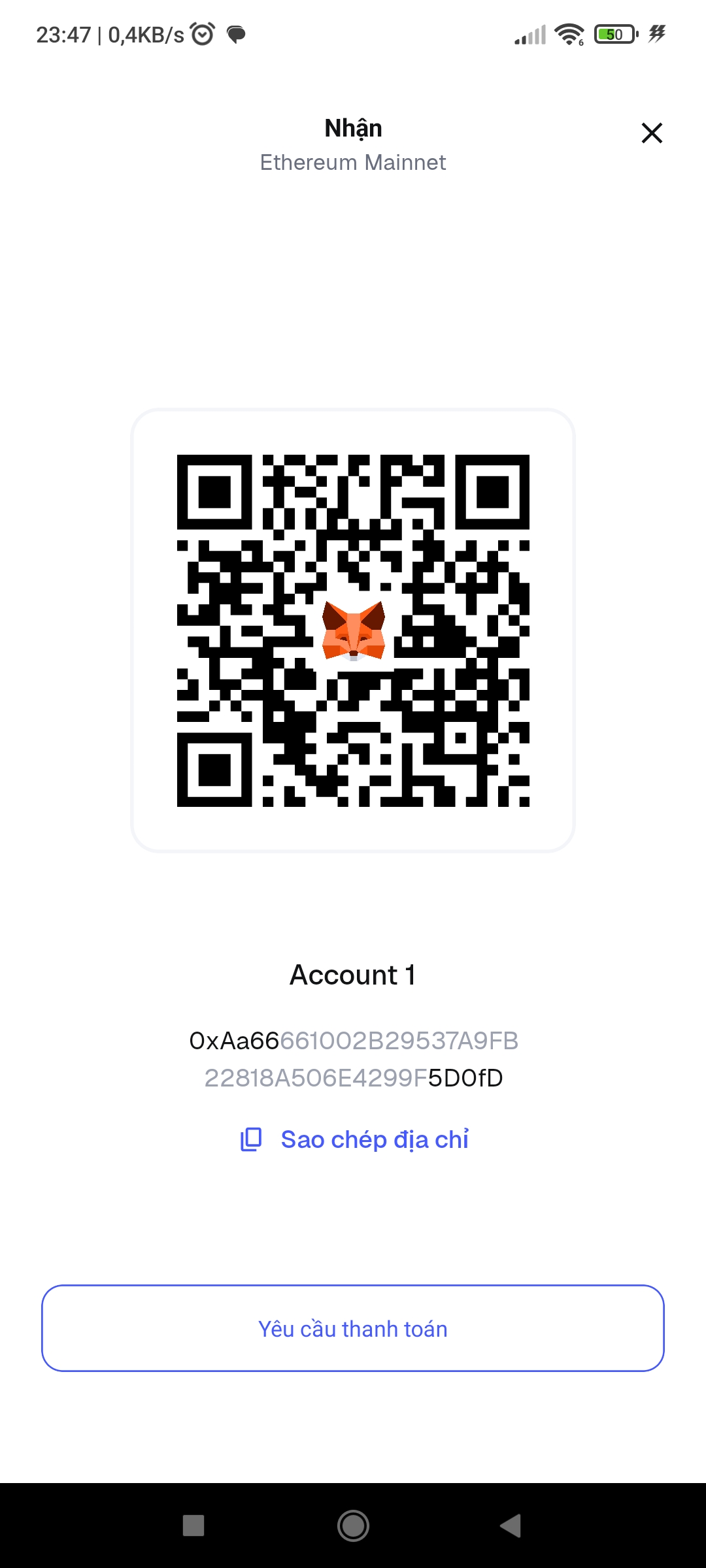Tap the charging lightning icon in the status bar
The image size is (706, 1568).
(x=656, y=34)
